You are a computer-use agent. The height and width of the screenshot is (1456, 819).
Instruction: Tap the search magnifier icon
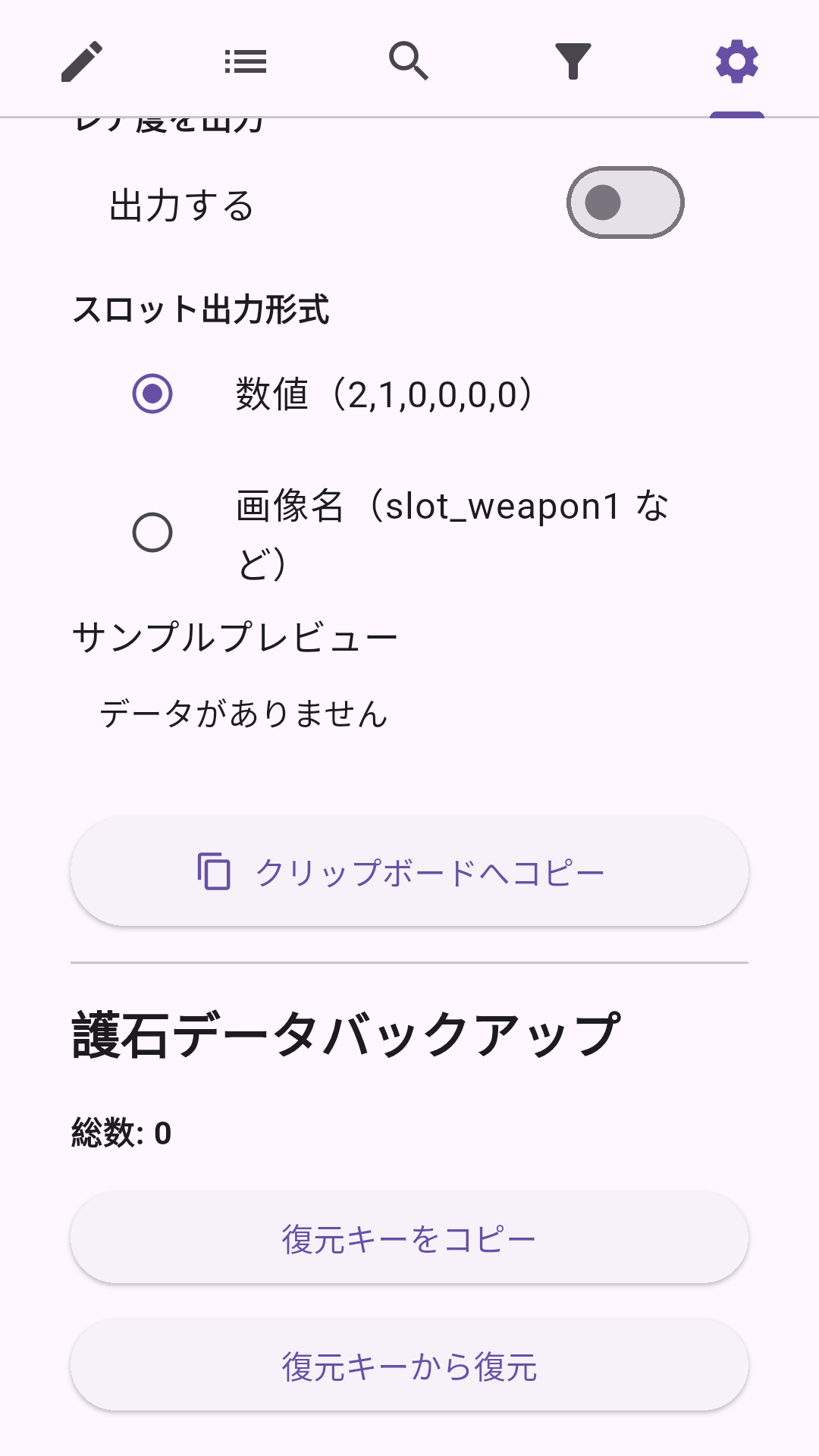click(409, 62)
